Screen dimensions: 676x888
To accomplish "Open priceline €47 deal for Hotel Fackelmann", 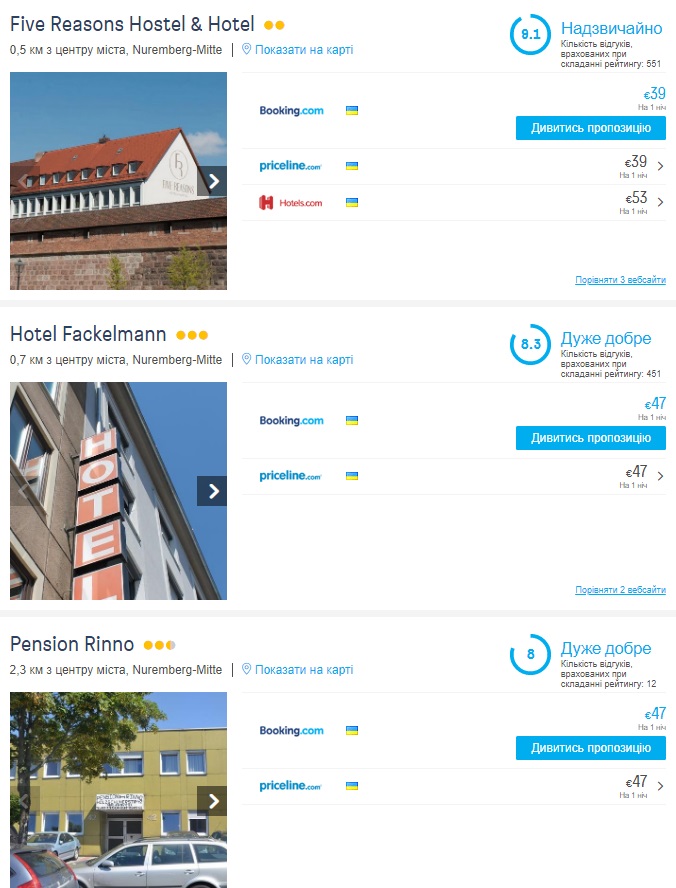I will coord(454,476).
